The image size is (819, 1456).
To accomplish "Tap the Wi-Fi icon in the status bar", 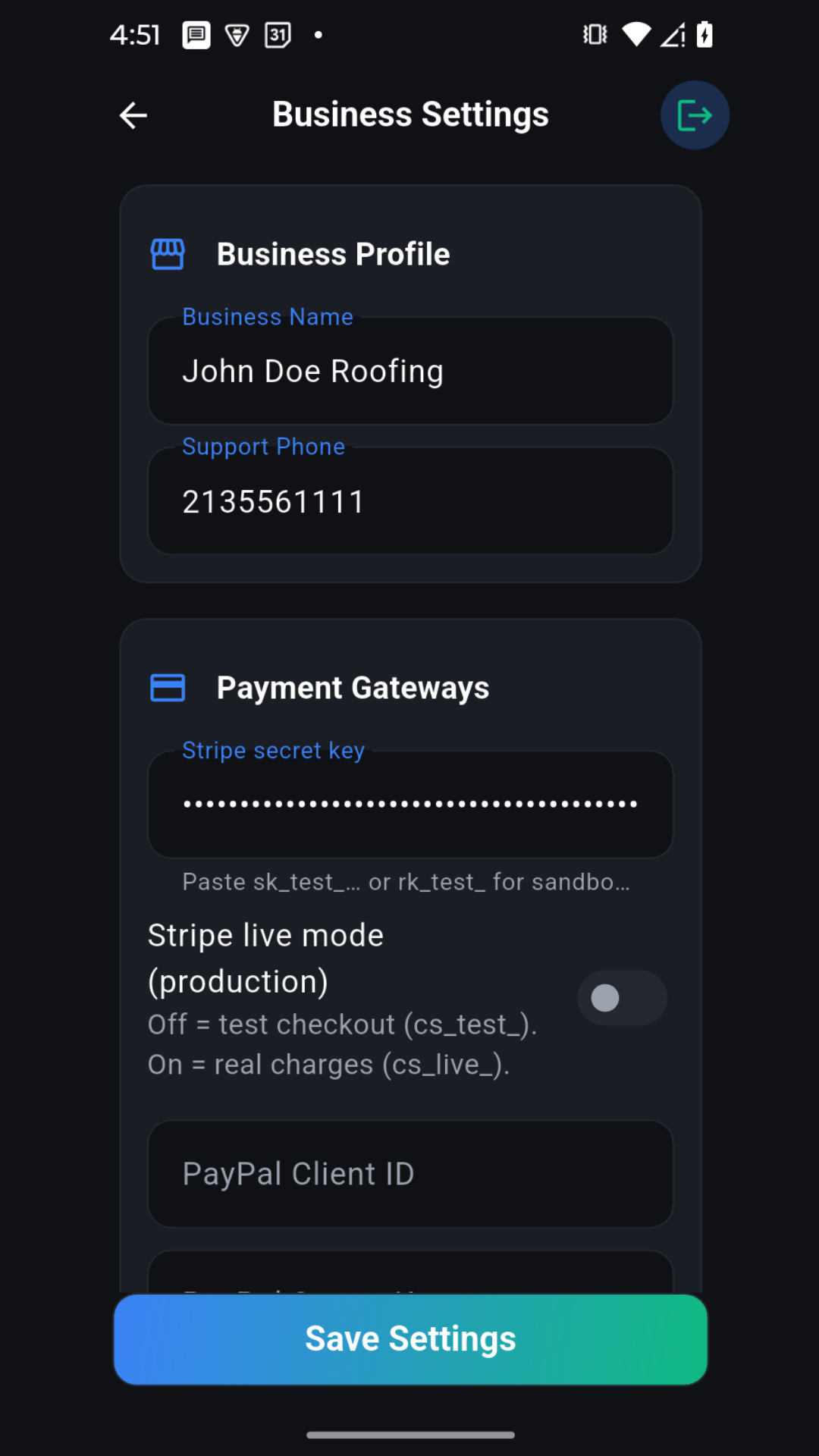I will click(x=638, y=34).
